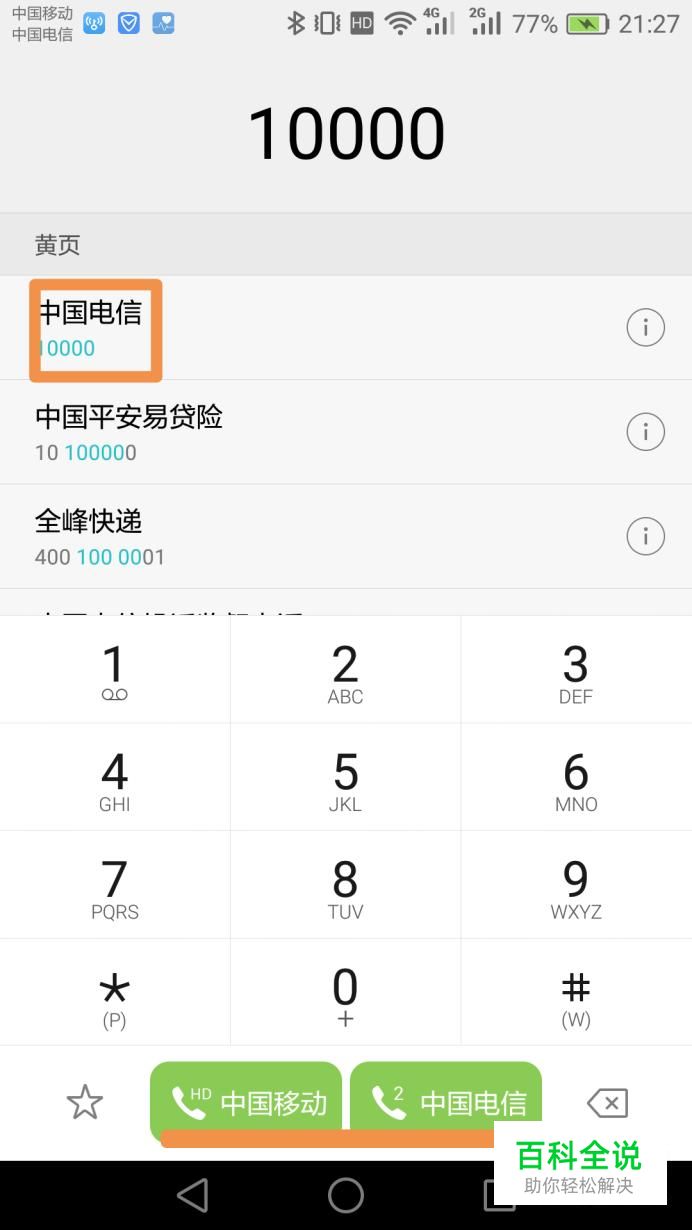Select the 中国平安易贷险 entry
692x1230 pixels.
pos(300,432)
